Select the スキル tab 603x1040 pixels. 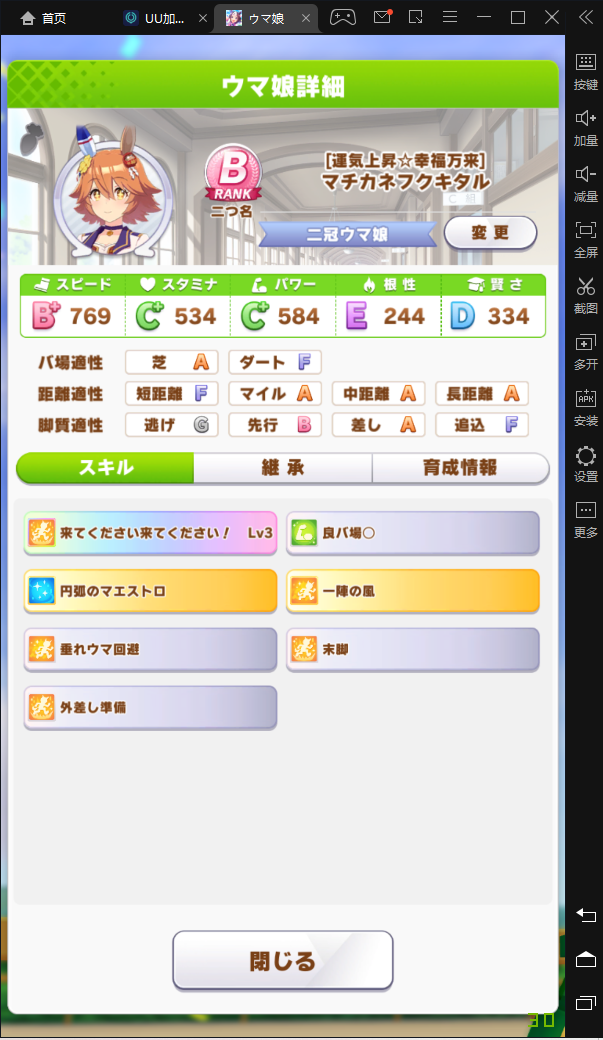coord(105,468)
